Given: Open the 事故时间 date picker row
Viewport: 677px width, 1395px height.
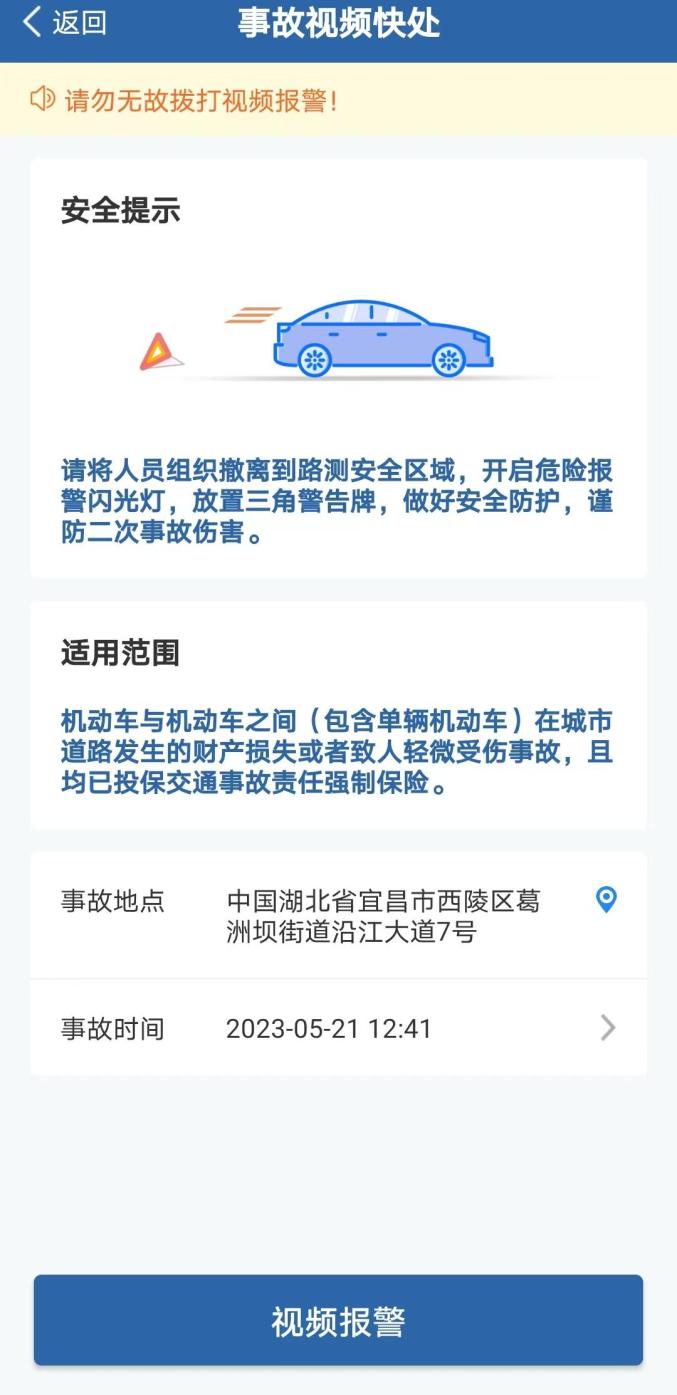Looking at the screenshot, I should point(338,1028).
